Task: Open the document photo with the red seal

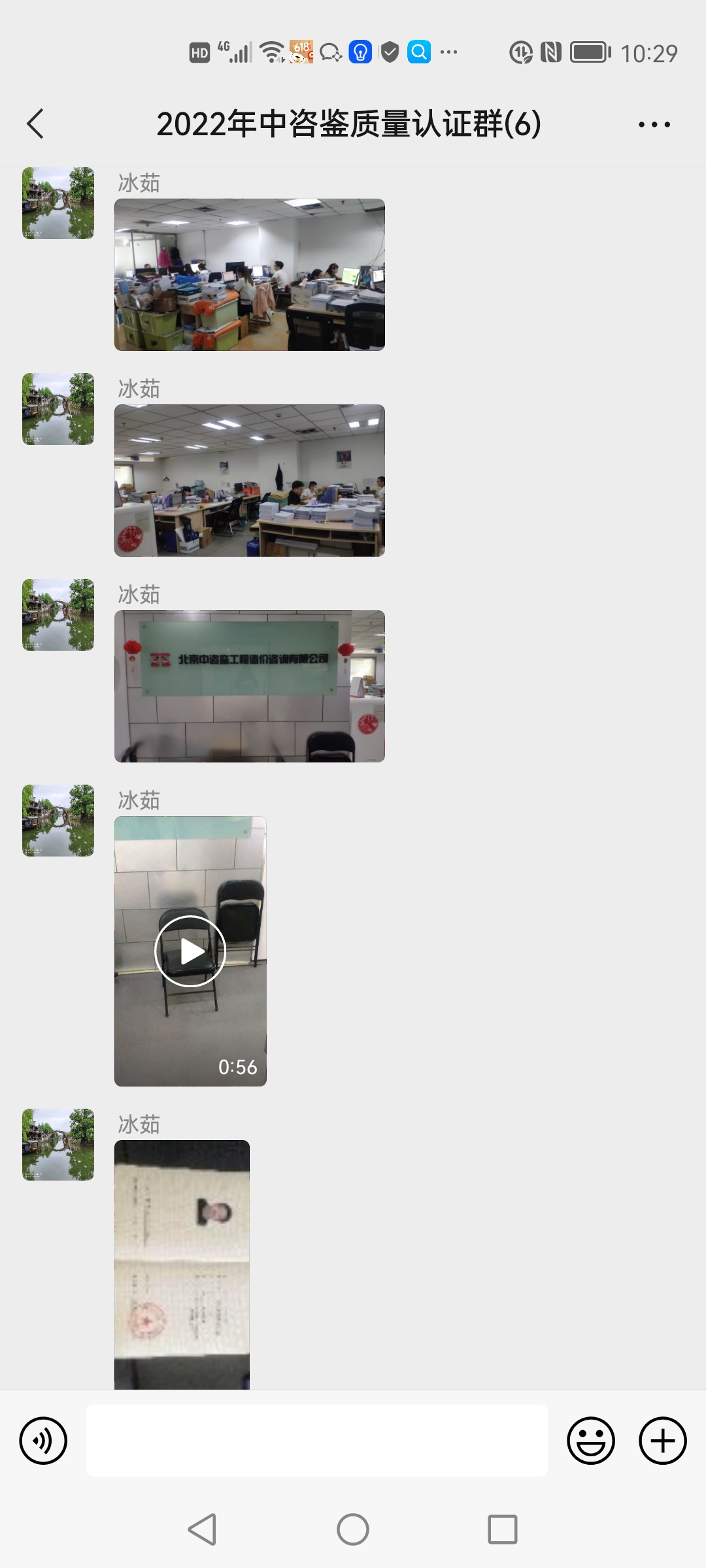Action: pos(182,1264)
